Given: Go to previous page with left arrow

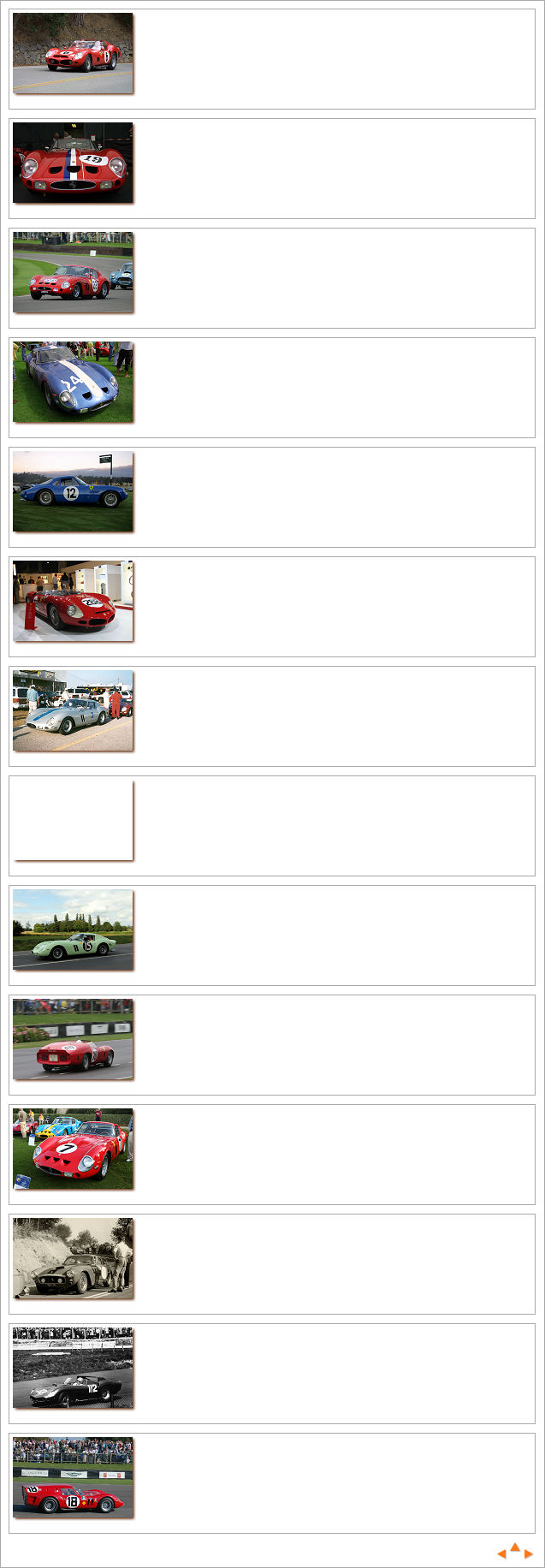Looking at the screenshot, I should click(502, 1553).
